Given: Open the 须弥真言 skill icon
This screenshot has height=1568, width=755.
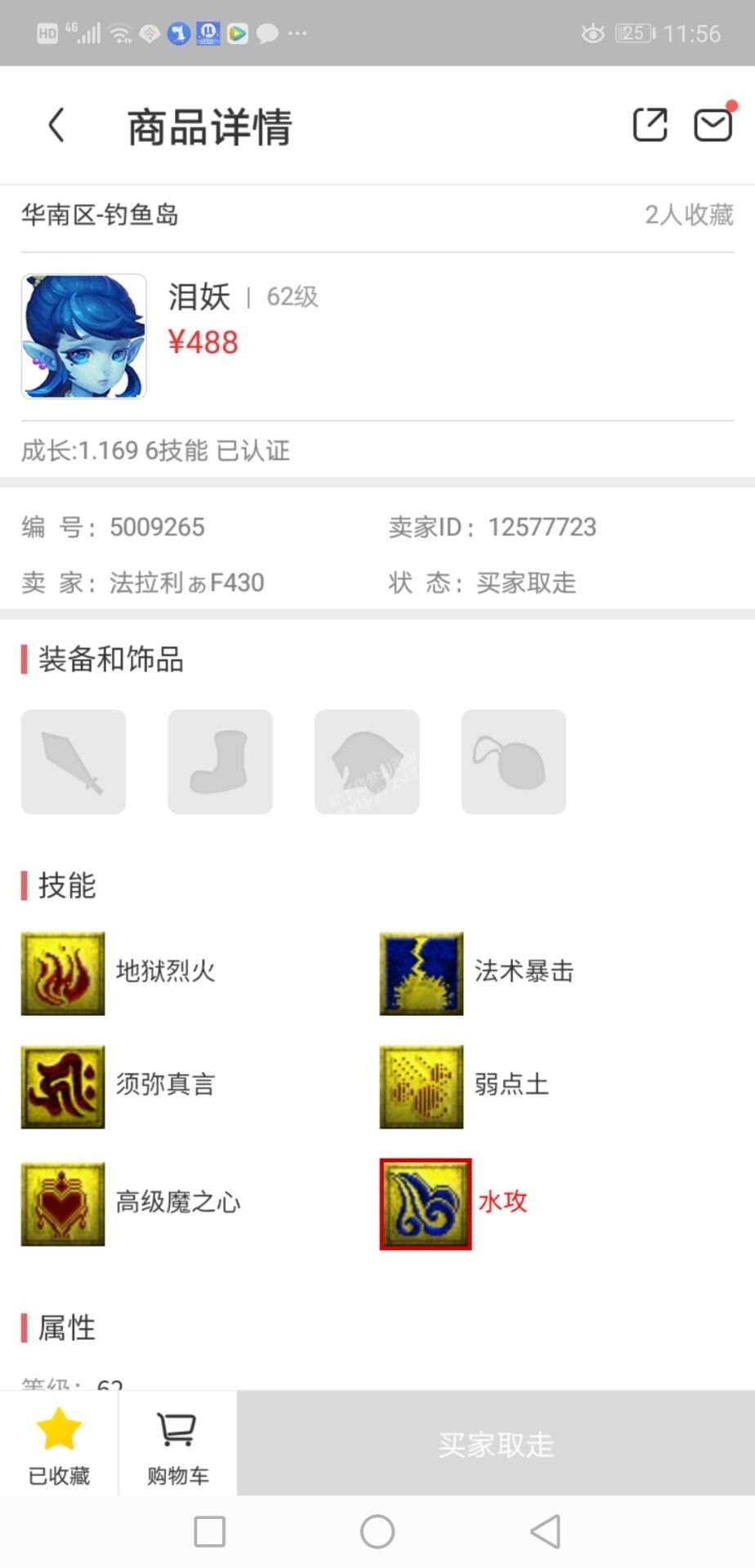Looking at the screenshot, I should (63, 1086).
